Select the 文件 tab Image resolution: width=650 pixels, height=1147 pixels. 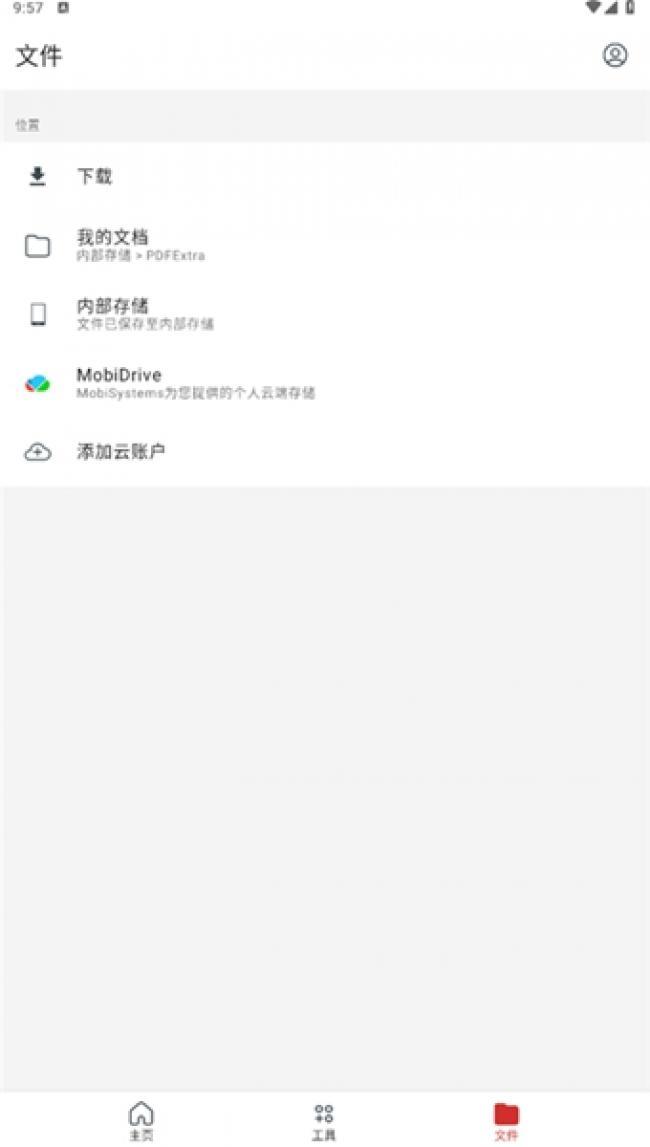pyautogui.click(x=506, y=1121)
